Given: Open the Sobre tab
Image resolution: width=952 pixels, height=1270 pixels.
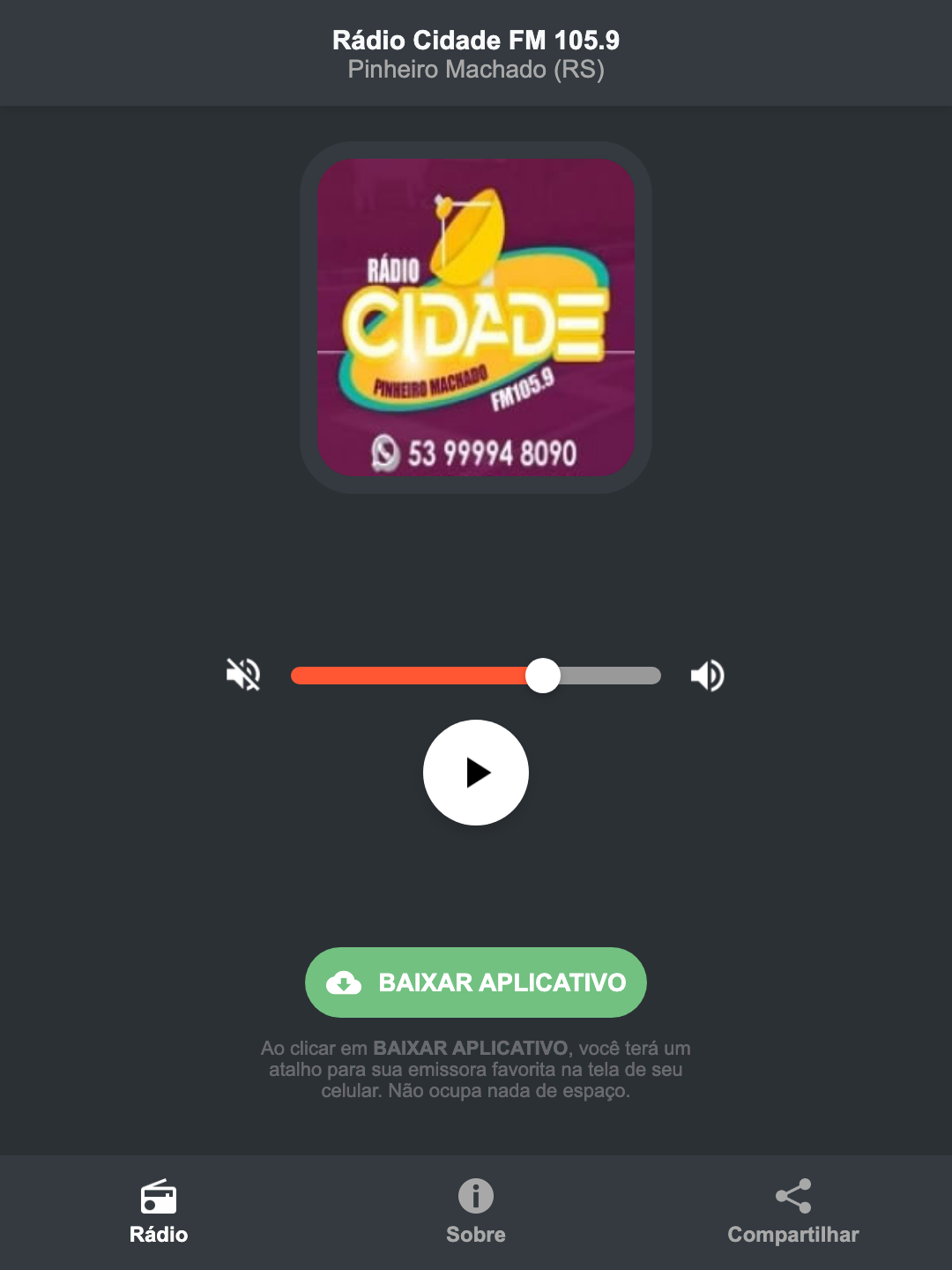Looking at the screenshot, I should point(475,1213).
